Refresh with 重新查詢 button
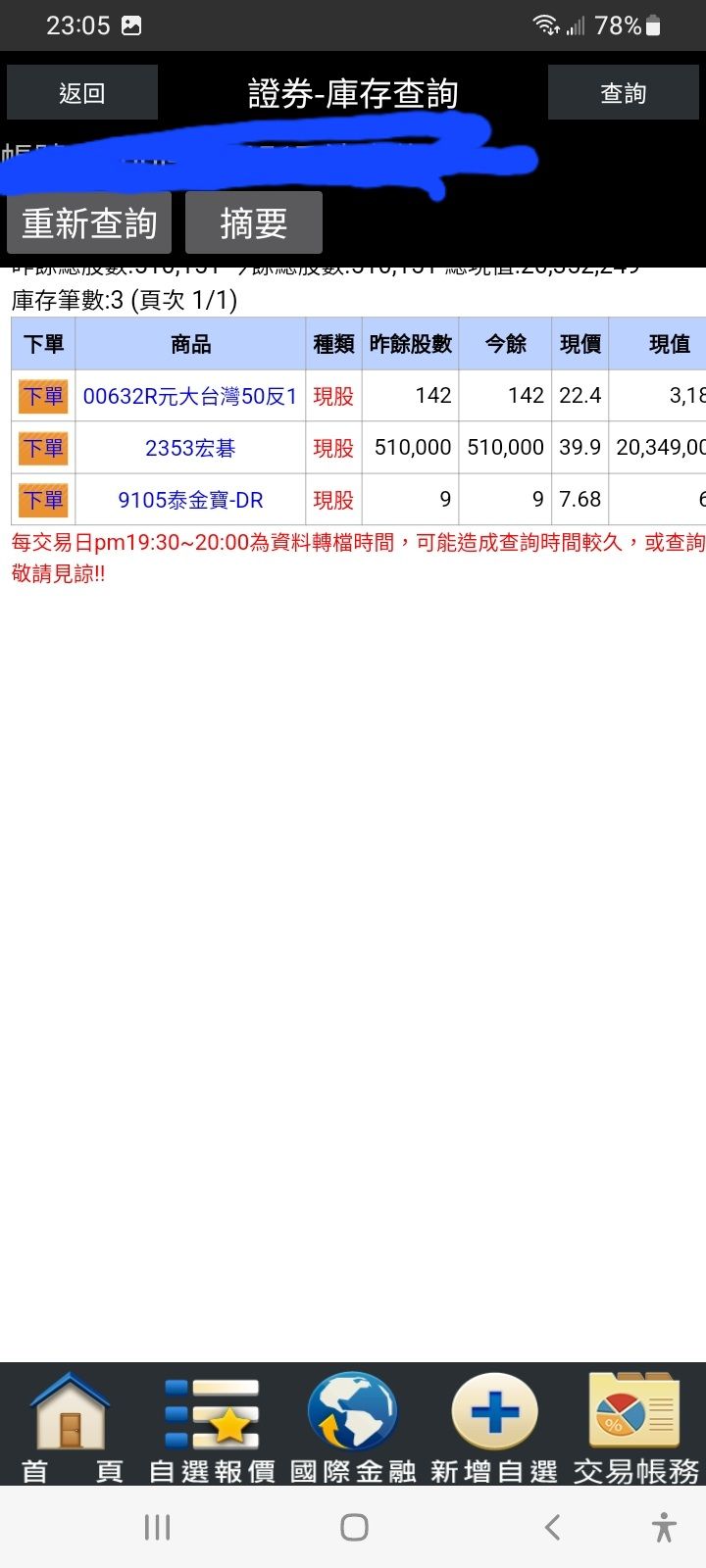Viewport: 706px width, 1568px height. click(x=89, y=222)
